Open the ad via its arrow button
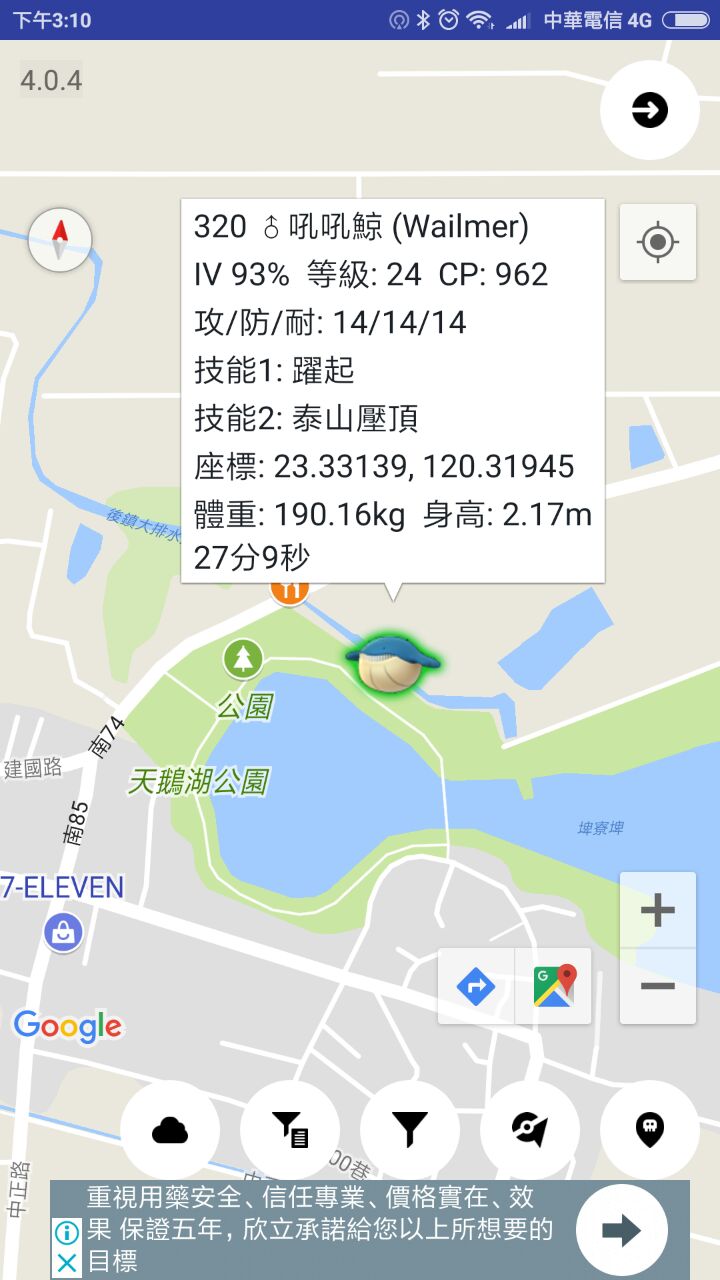Image resolution: width=720 pixels, height=1280 pixels. click(622, 1230)
